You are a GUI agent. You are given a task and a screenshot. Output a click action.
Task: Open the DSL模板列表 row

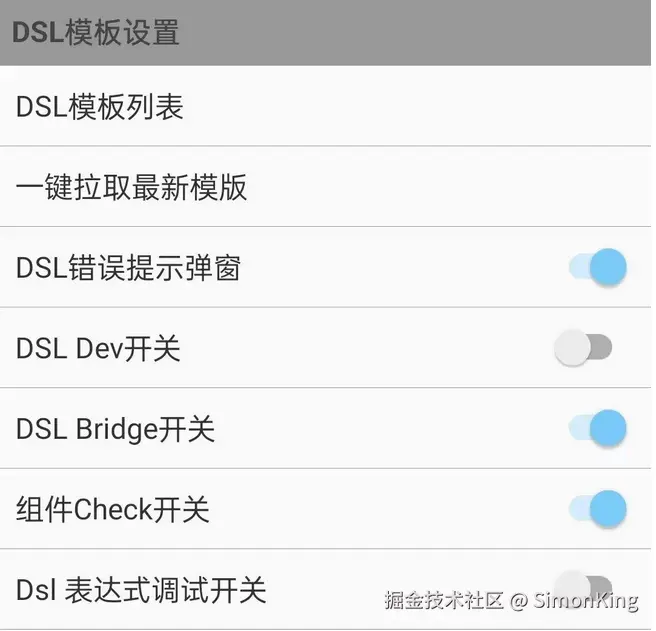tap(100, 107)
